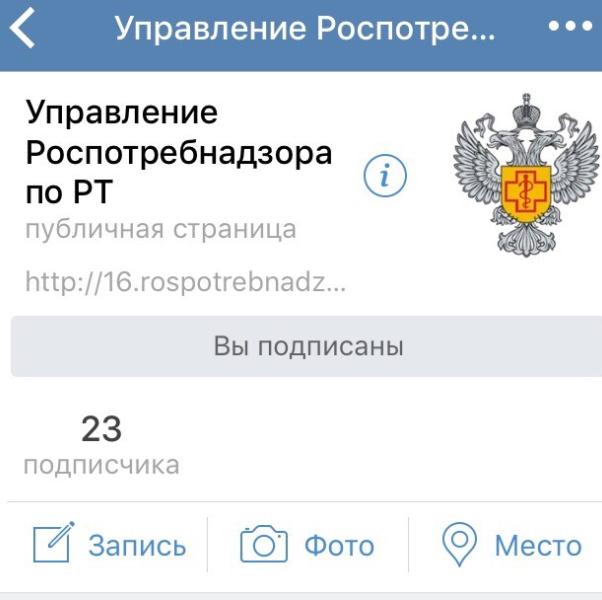Image resolution: width=602 pixels, height=600 pixels.
Task: Open the Rospotrebnadzor emblem avatar
Action: 526,175
